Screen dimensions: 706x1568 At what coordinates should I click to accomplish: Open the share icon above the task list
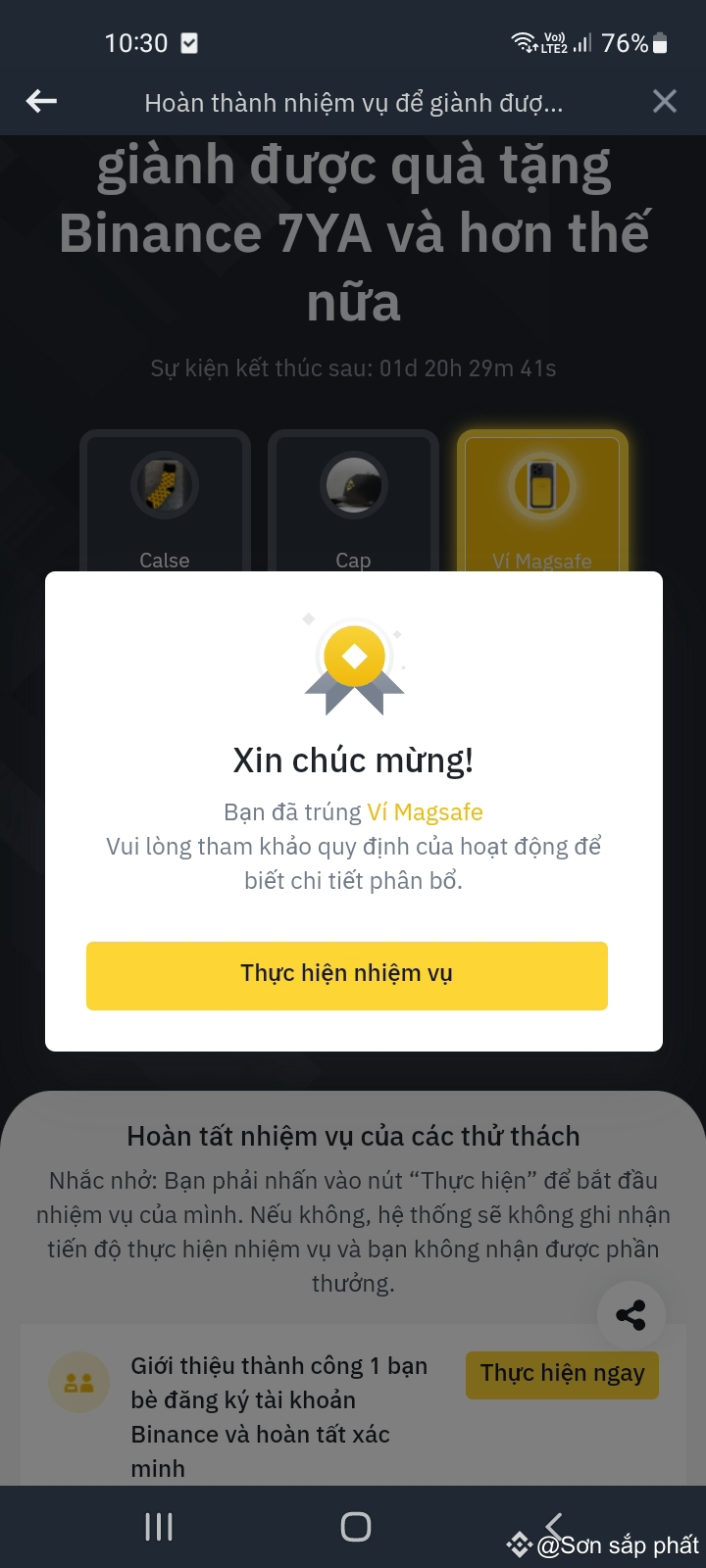click(x=631, y=1315)
